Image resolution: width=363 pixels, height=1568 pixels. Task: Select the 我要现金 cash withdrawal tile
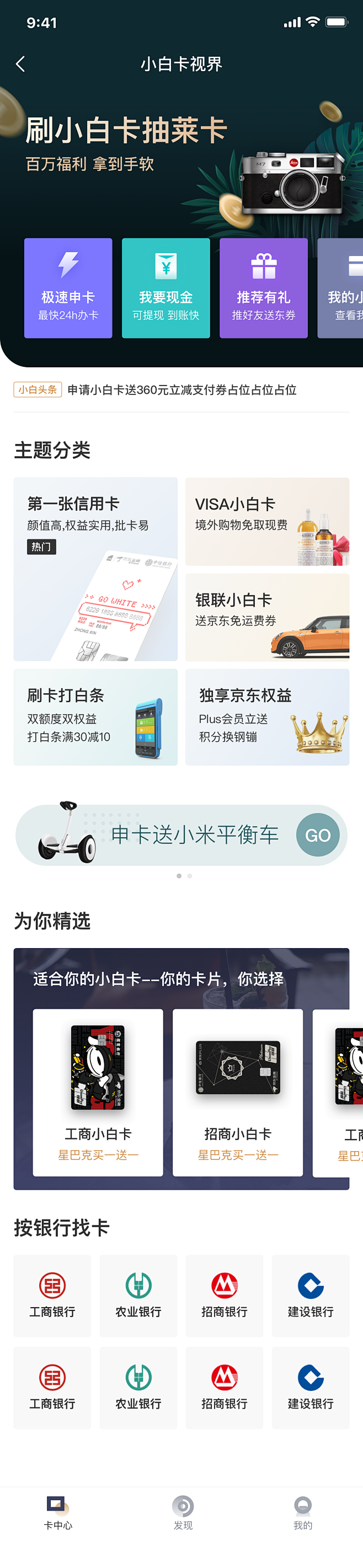point(166,288)
